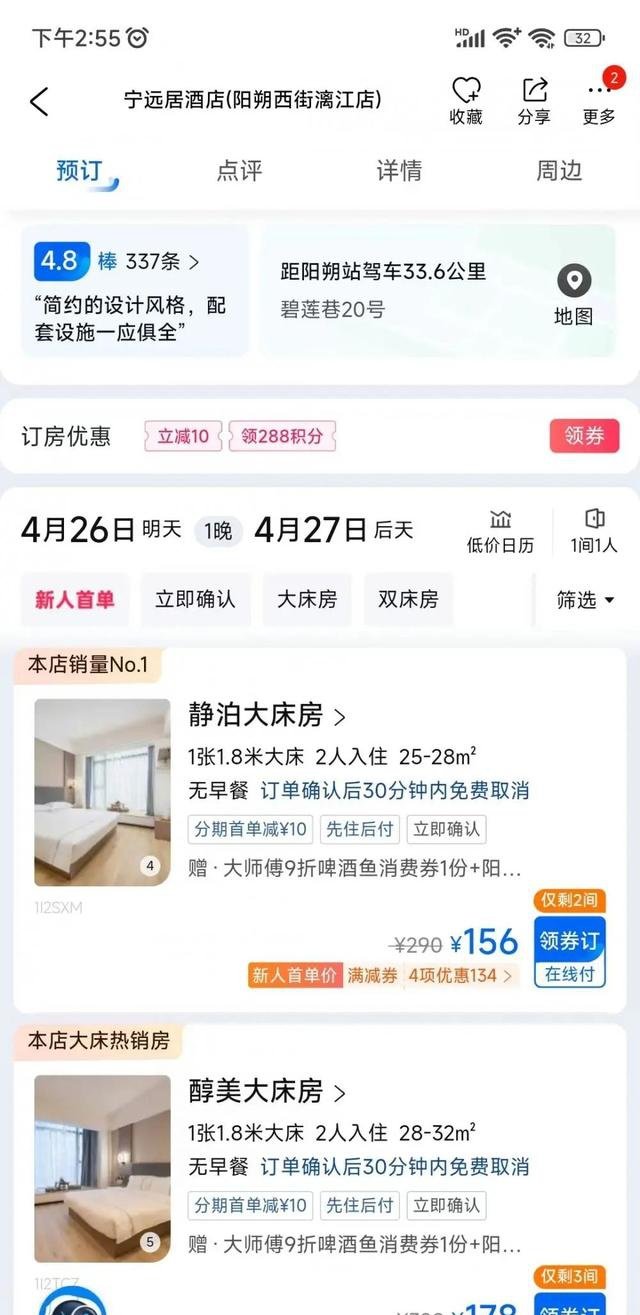
Task: Claim coupon with 领券 button
Action: (584, 436)
